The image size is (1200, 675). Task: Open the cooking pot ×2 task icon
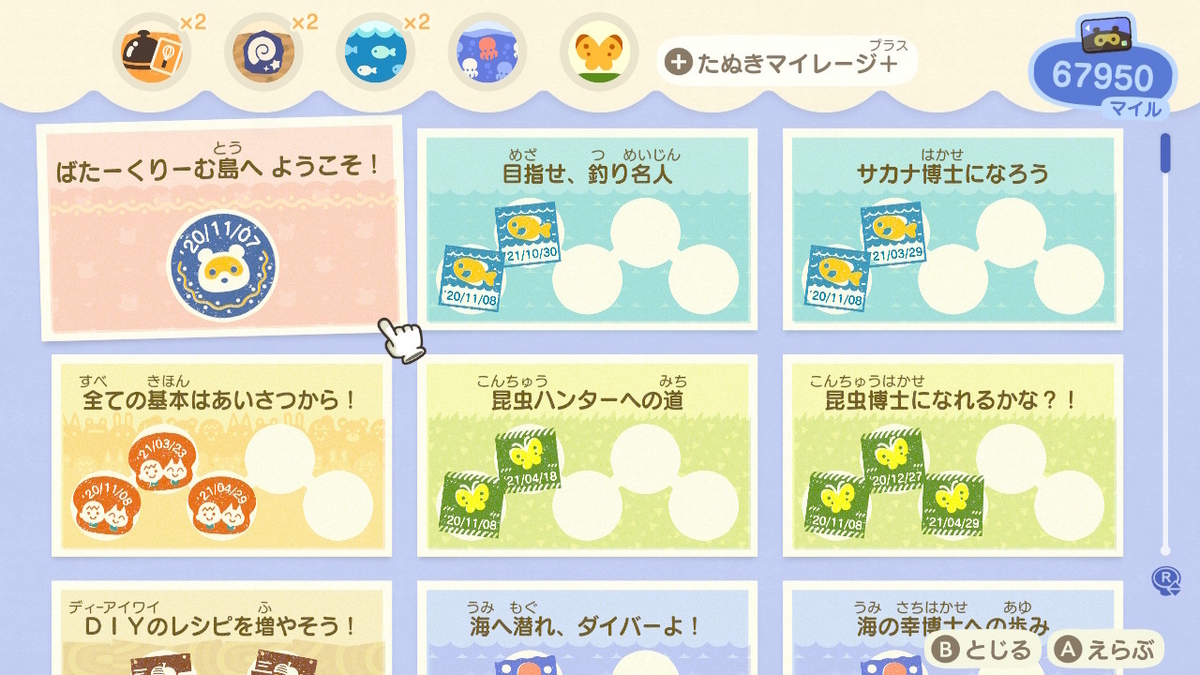point(152,52)
